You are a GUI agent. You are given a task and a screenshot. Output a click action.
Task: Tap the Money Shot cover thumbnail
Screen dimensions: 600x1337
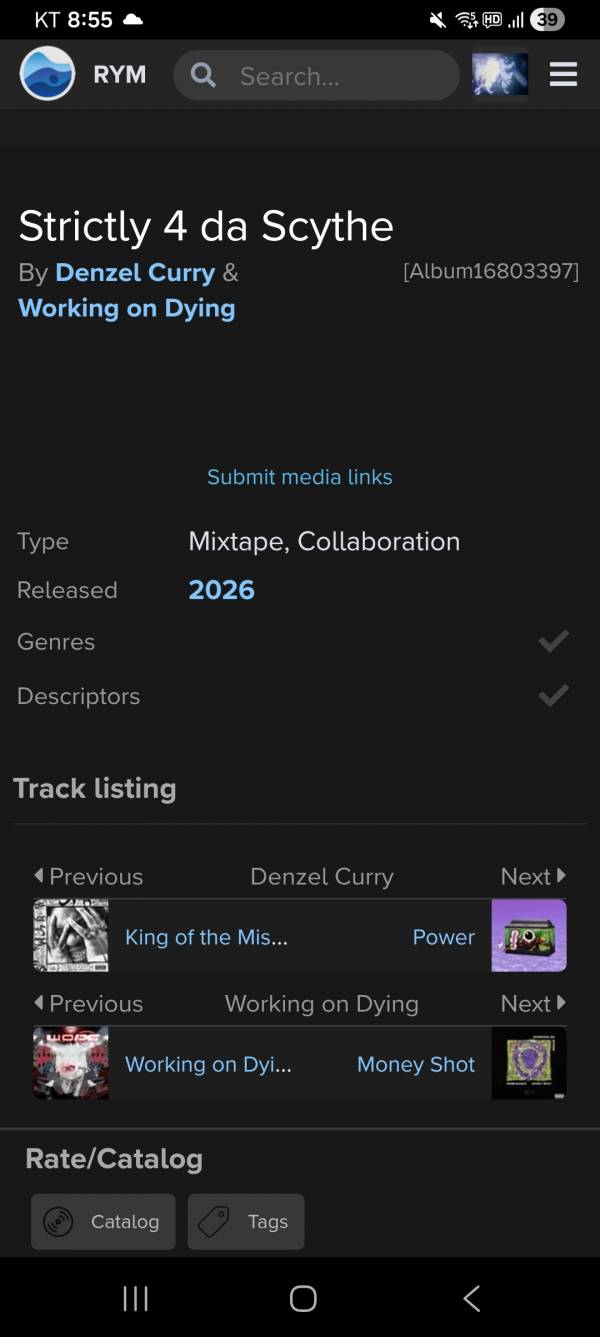coord(528,1063)
